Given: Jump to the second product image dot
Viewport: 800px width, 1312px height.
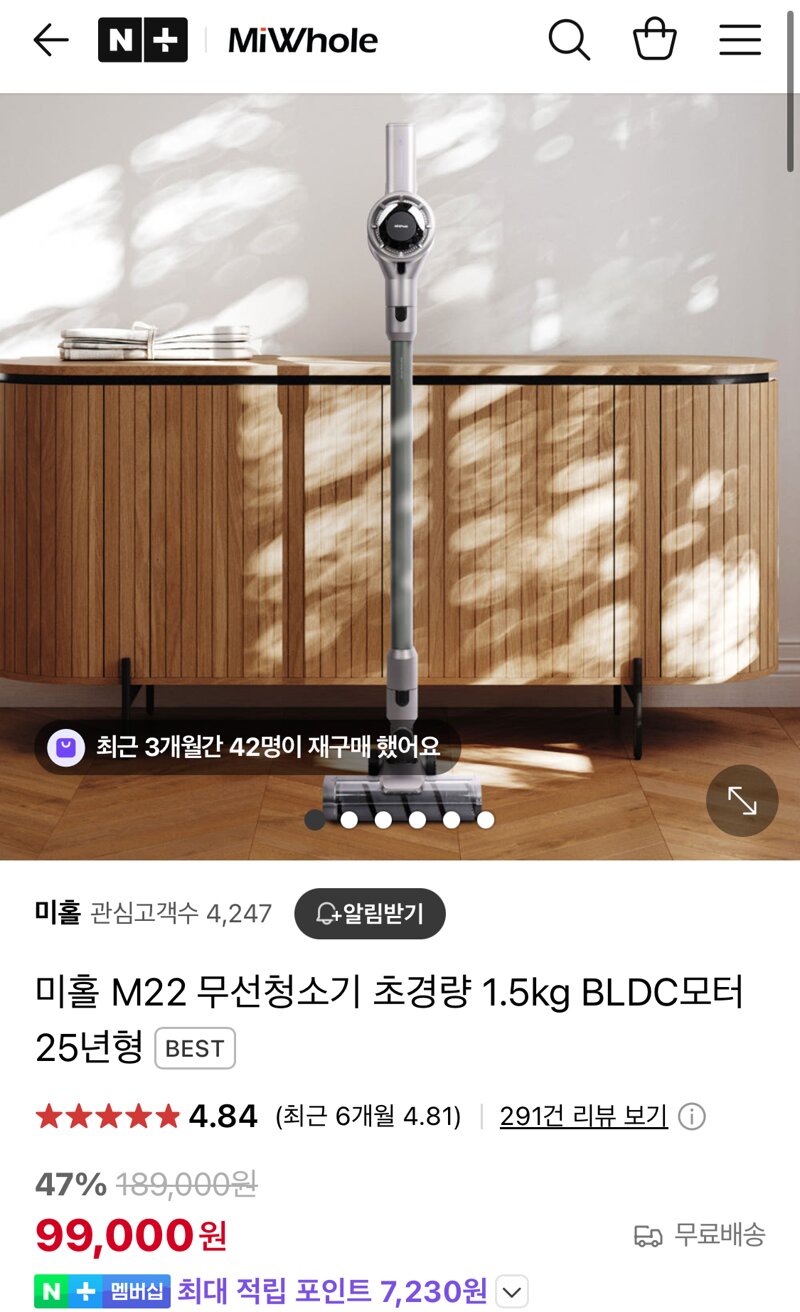Looking at the screenshot, I should (349, 820).
